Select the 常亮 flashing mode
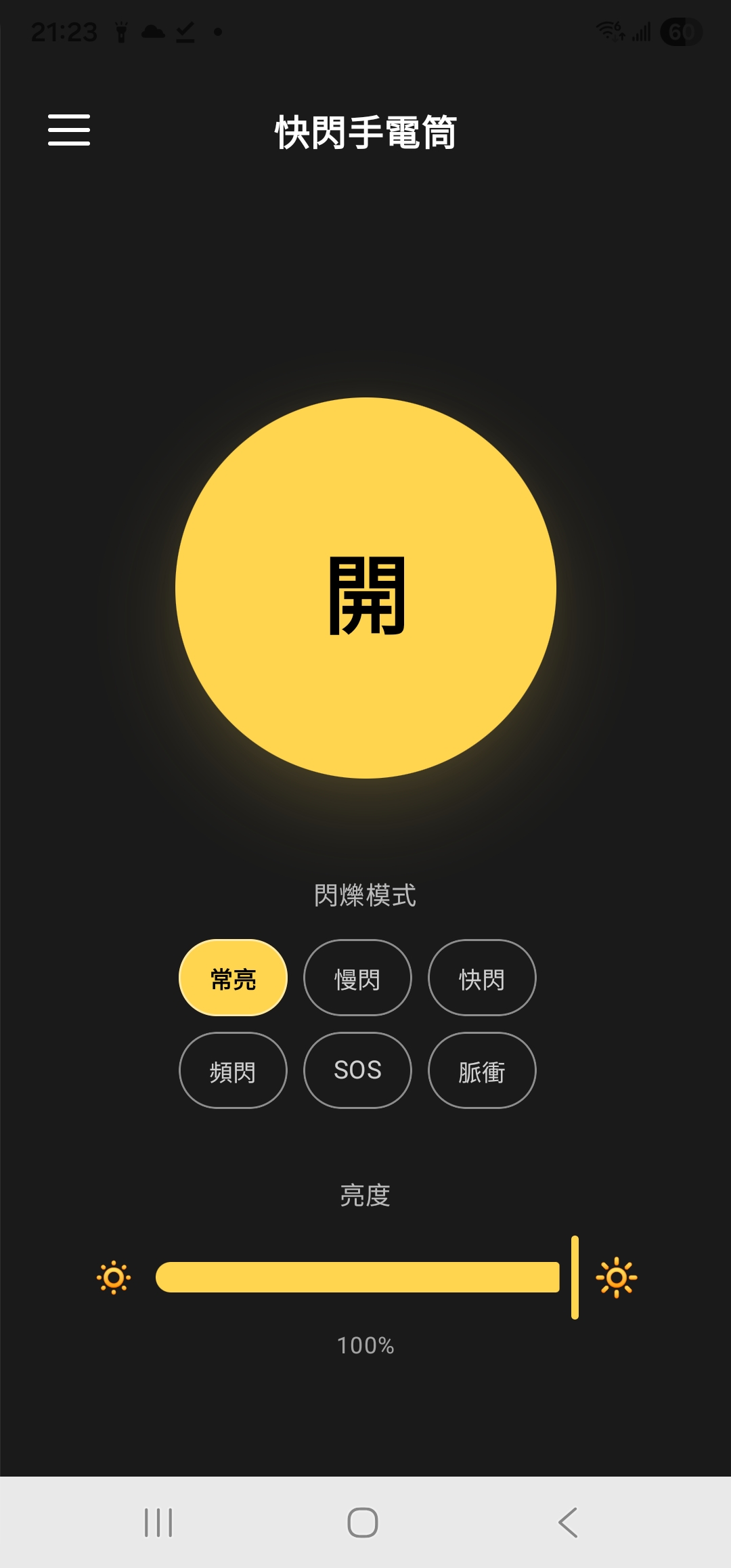 coord(232,978)
